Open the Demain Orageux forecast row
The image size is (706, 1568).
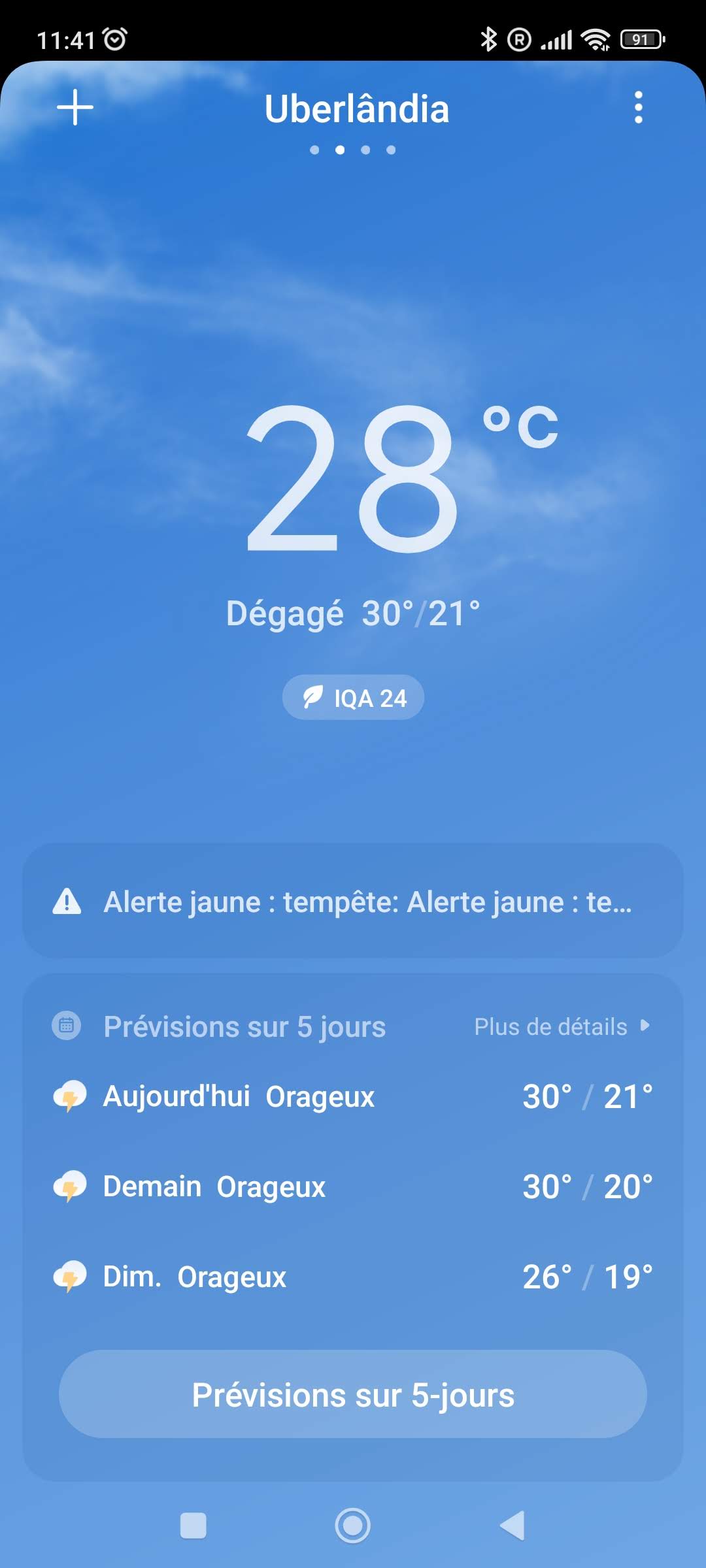[353, 1186]
